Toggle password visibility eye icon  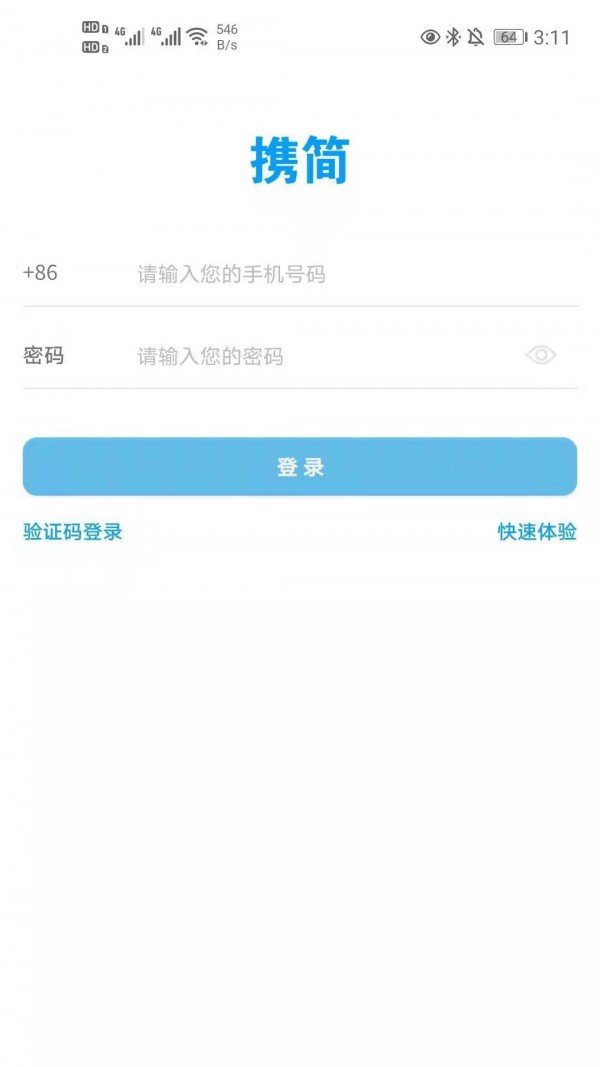(x=541, y=355)
